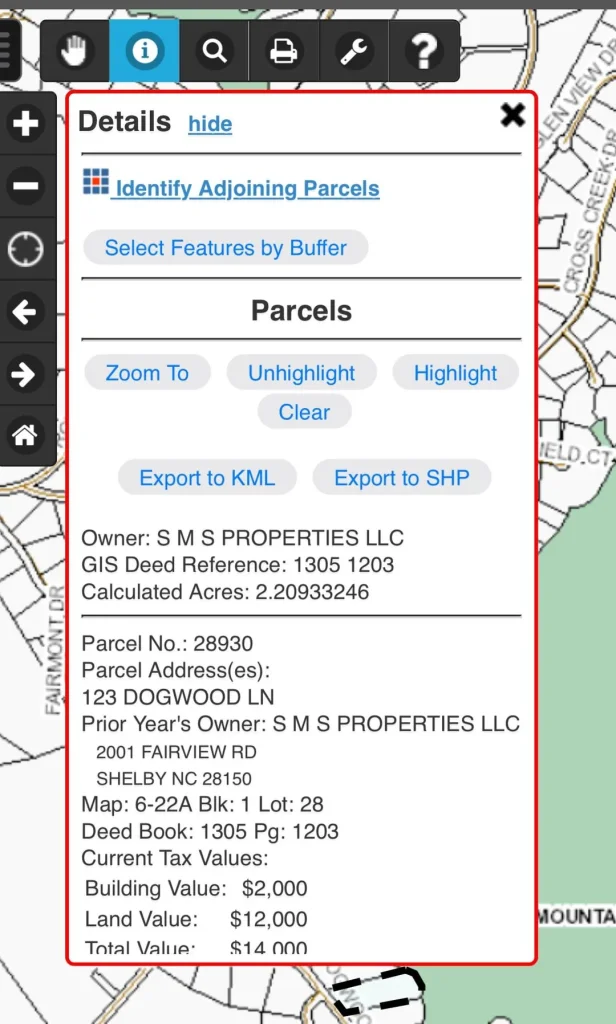The width and height of the screenshot is (616, 1024).
Task: Choose Select Features by Buffer
Action: 225,248
